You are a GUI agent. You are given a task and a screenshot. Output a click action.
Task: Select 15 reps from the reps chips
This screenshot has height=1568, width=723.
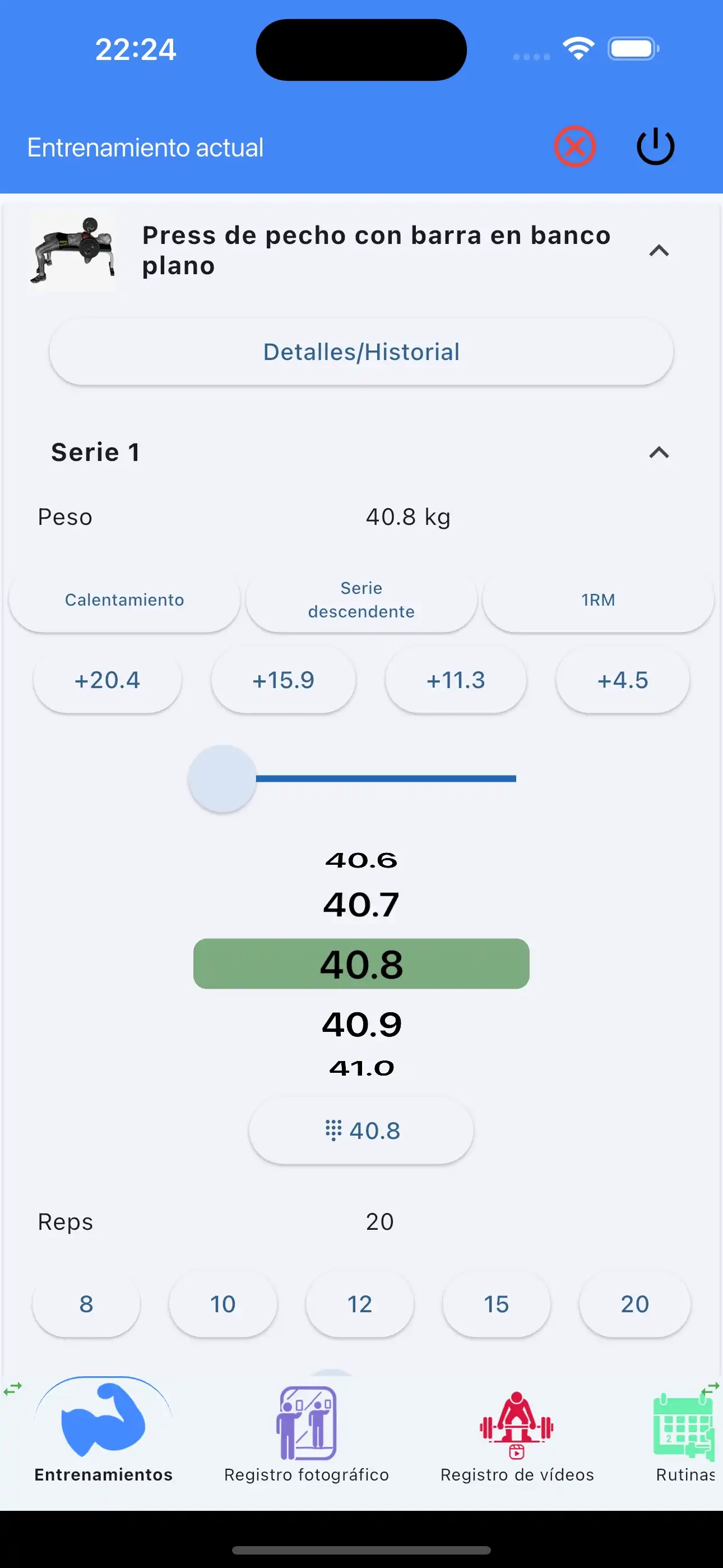tap(497, 1304)
